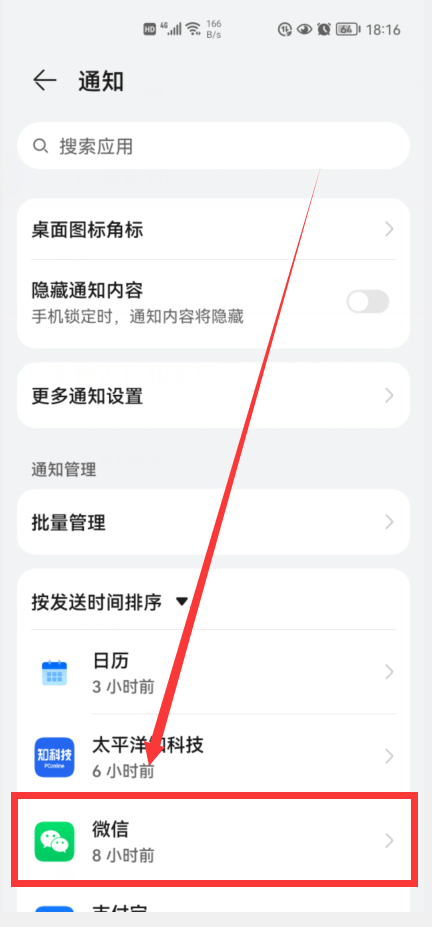Go back using the arrow

coord(44,80)
